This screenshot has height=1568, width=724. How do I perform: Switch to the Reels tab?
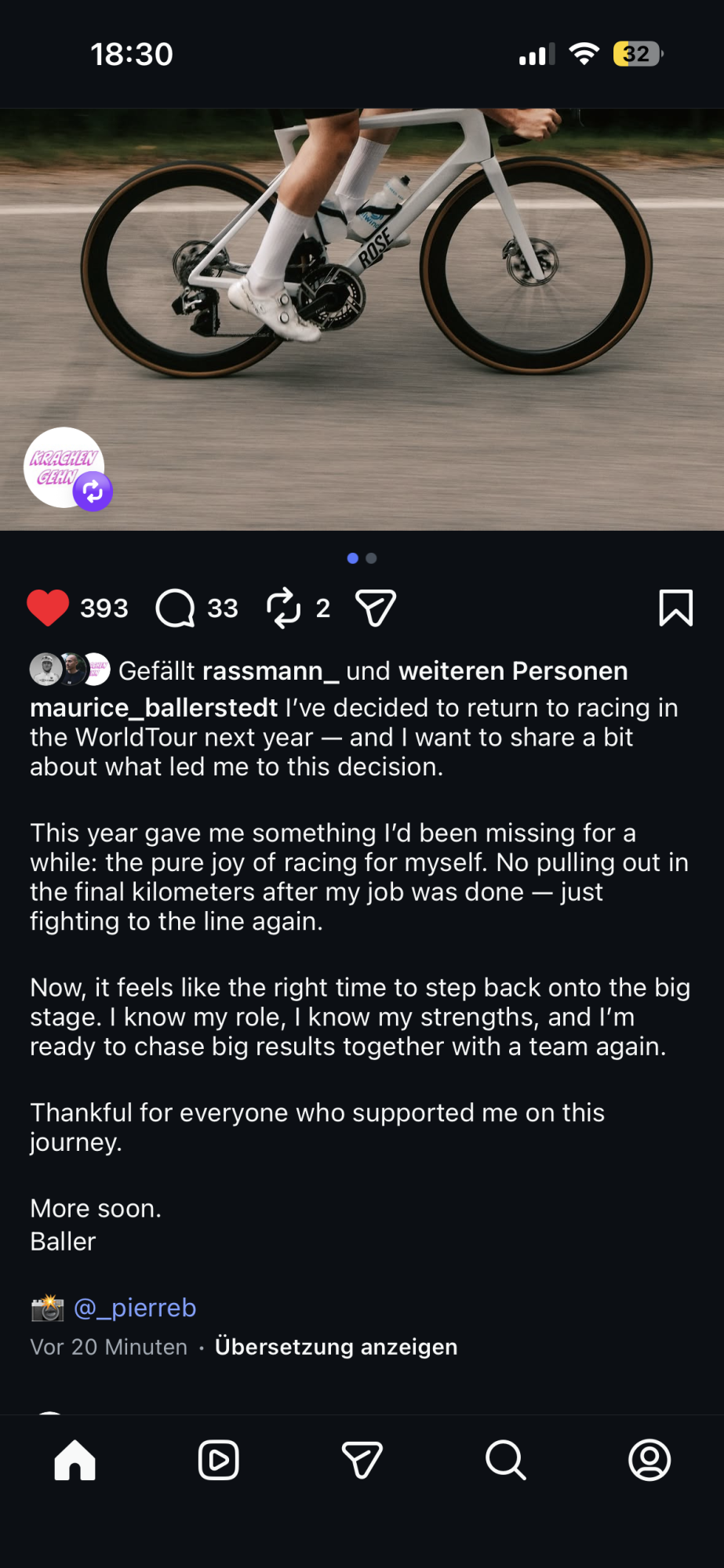point(218,1460)
